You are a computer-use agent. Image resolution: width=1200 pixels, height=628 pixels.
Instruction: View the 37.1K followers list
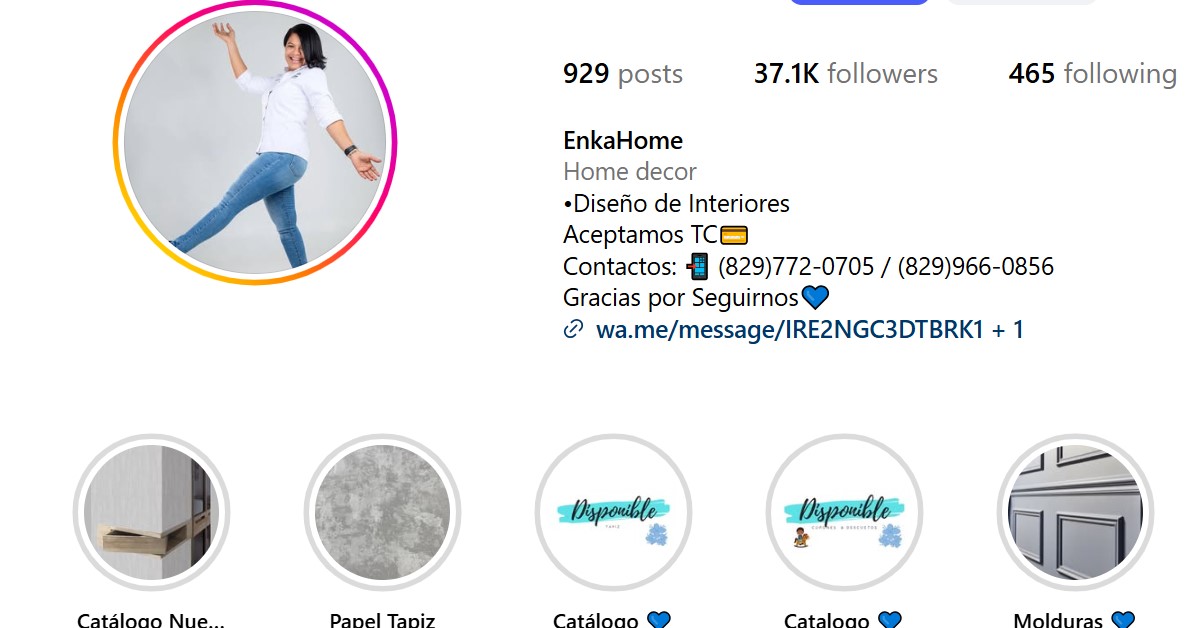(845, 74)
